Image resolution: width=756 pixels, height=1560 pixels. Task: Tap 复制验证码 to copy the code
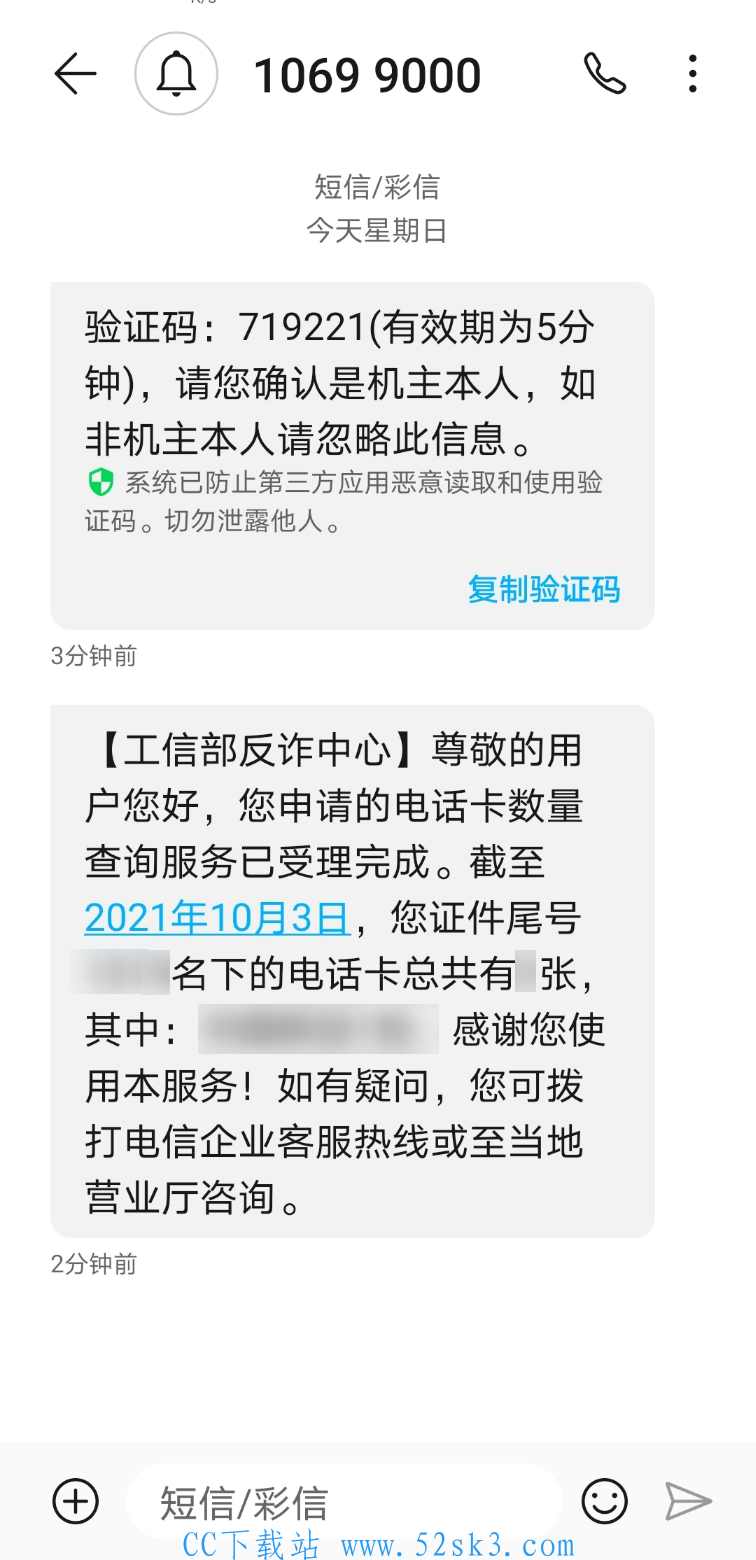(x=544, y=589)
